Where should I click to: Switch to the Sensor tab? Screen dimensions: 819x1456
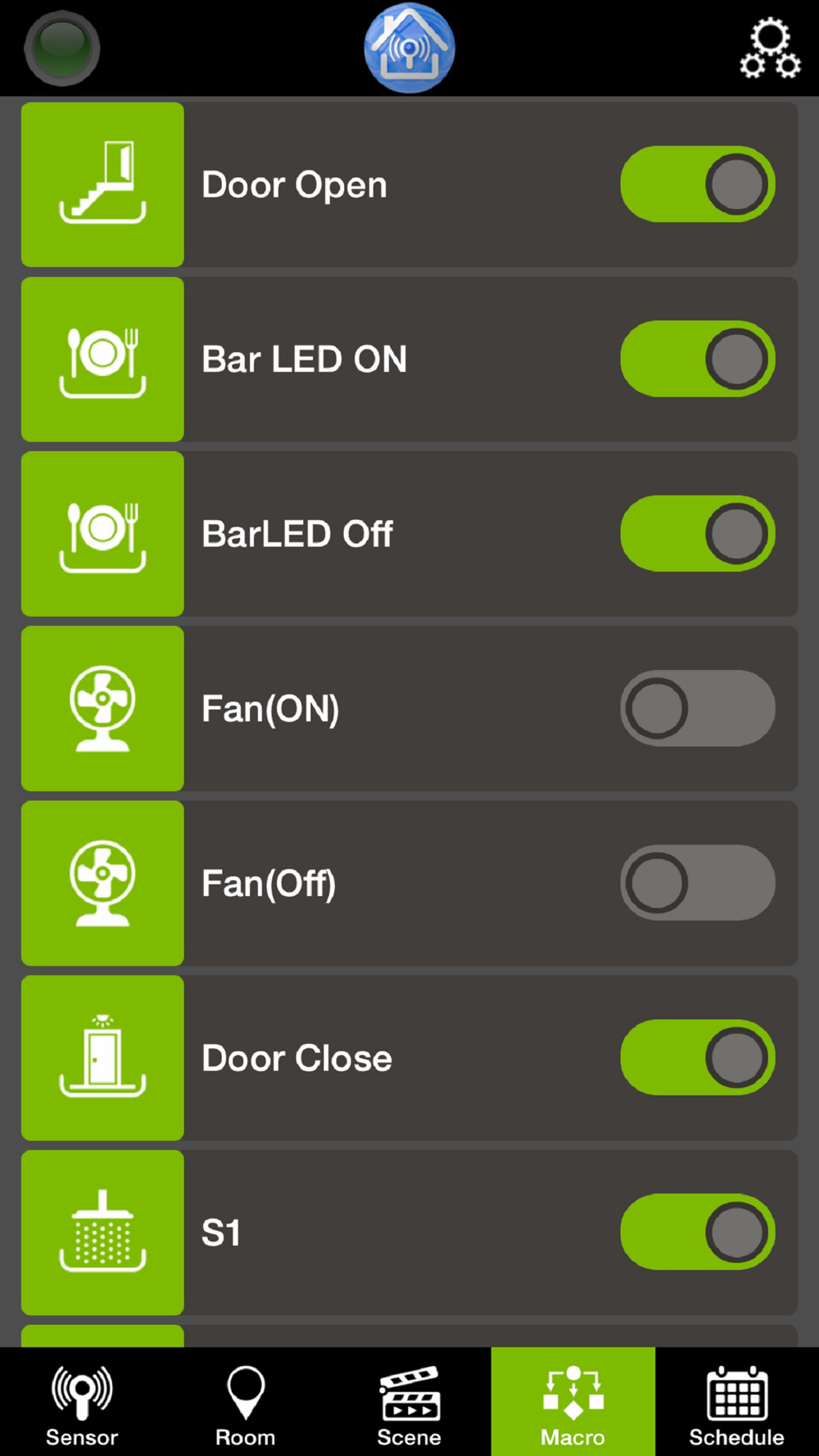[x=82, y=1402]
